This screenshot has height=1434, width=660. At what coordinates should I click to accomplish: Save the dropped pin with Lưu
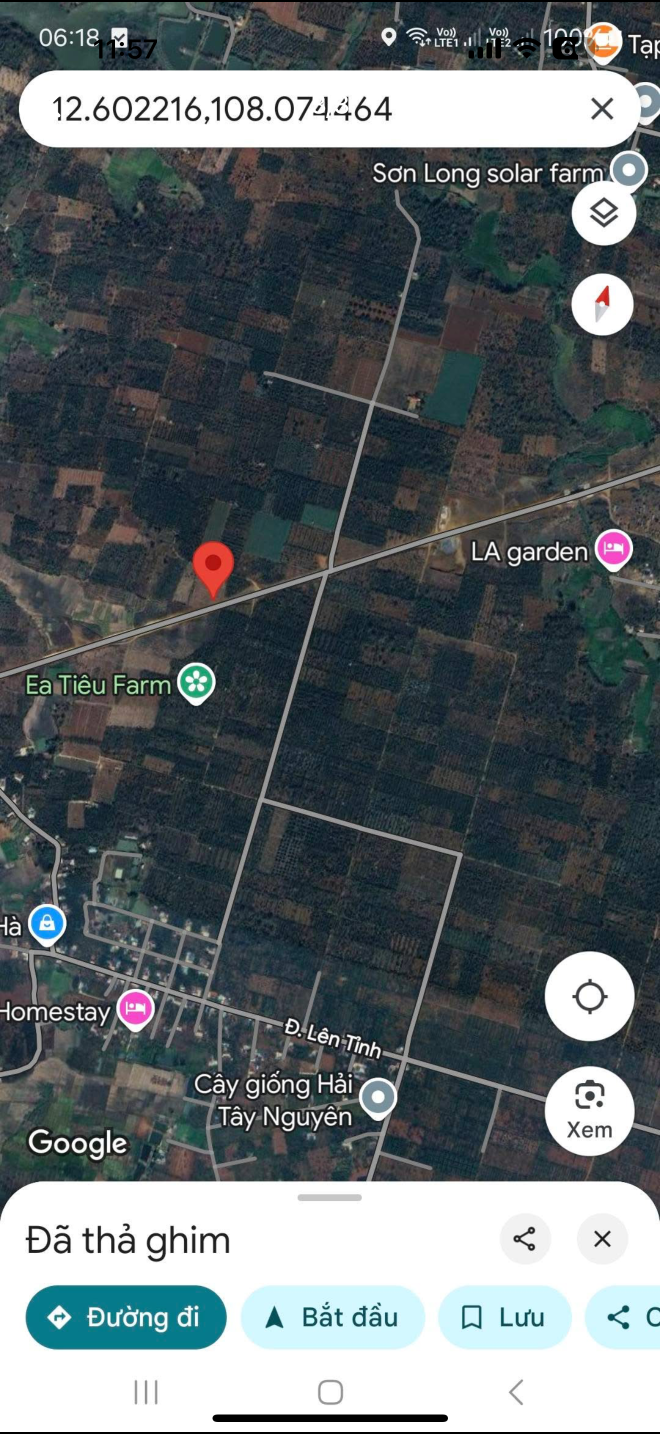coord(505,1317)
